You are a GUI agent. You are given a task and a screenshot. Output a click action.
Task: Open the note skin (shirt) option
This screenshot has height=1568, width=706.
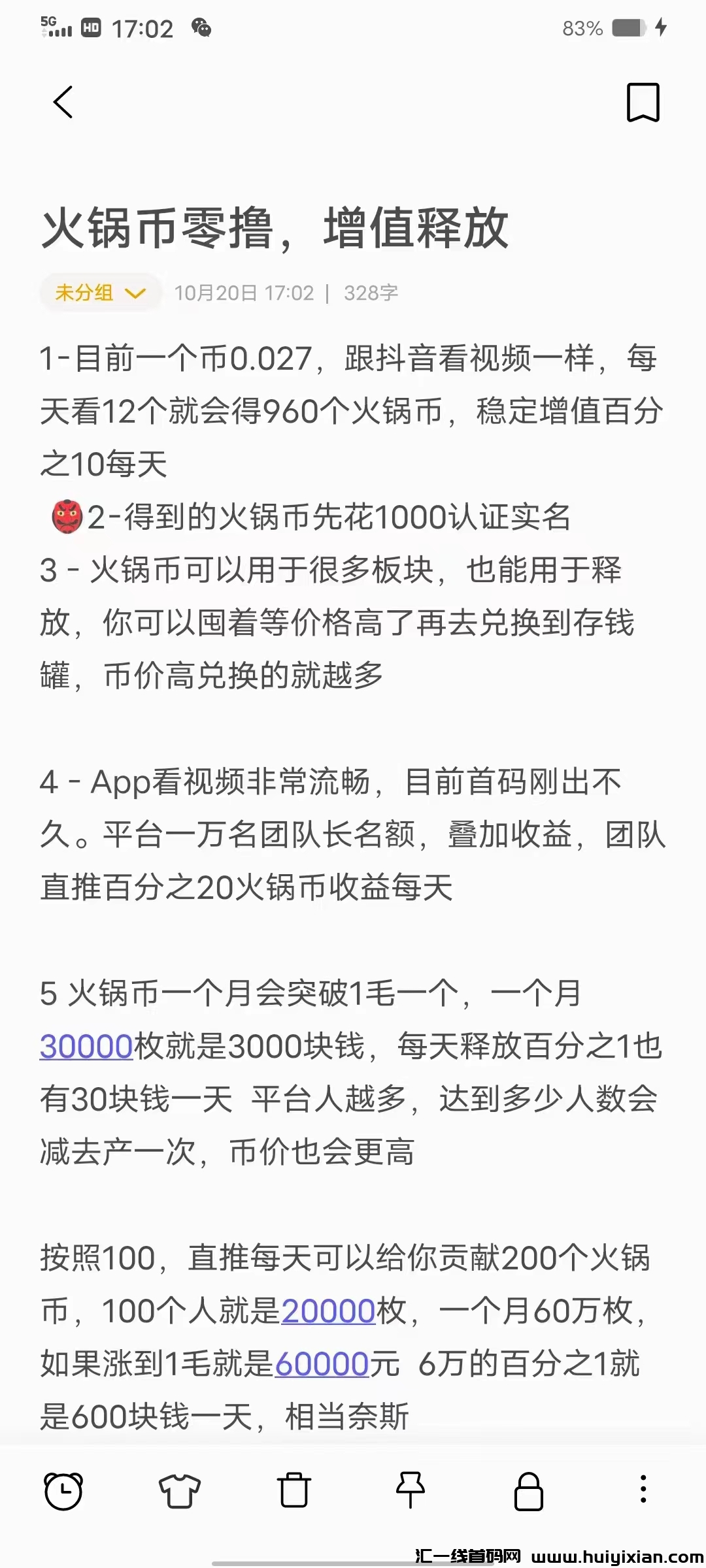179,1491
